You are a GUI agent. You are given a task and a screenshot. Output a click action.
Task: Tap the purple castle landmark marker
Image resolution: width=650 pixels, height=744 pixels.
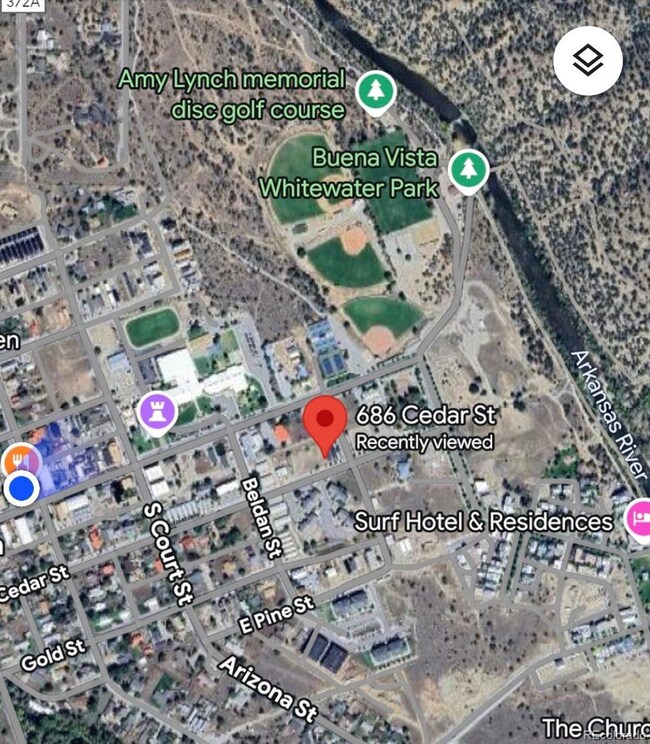click(x=159, y=411)
